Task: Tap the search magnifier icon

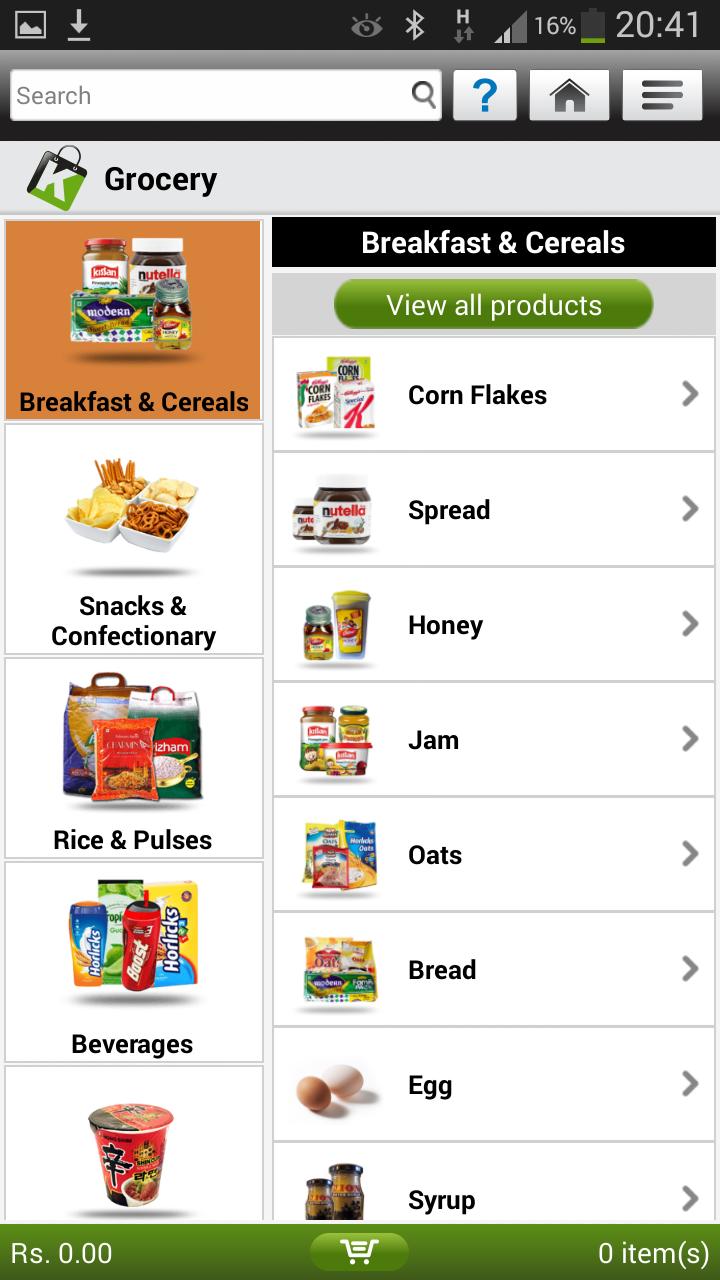Action: click(x=421, y=95)
